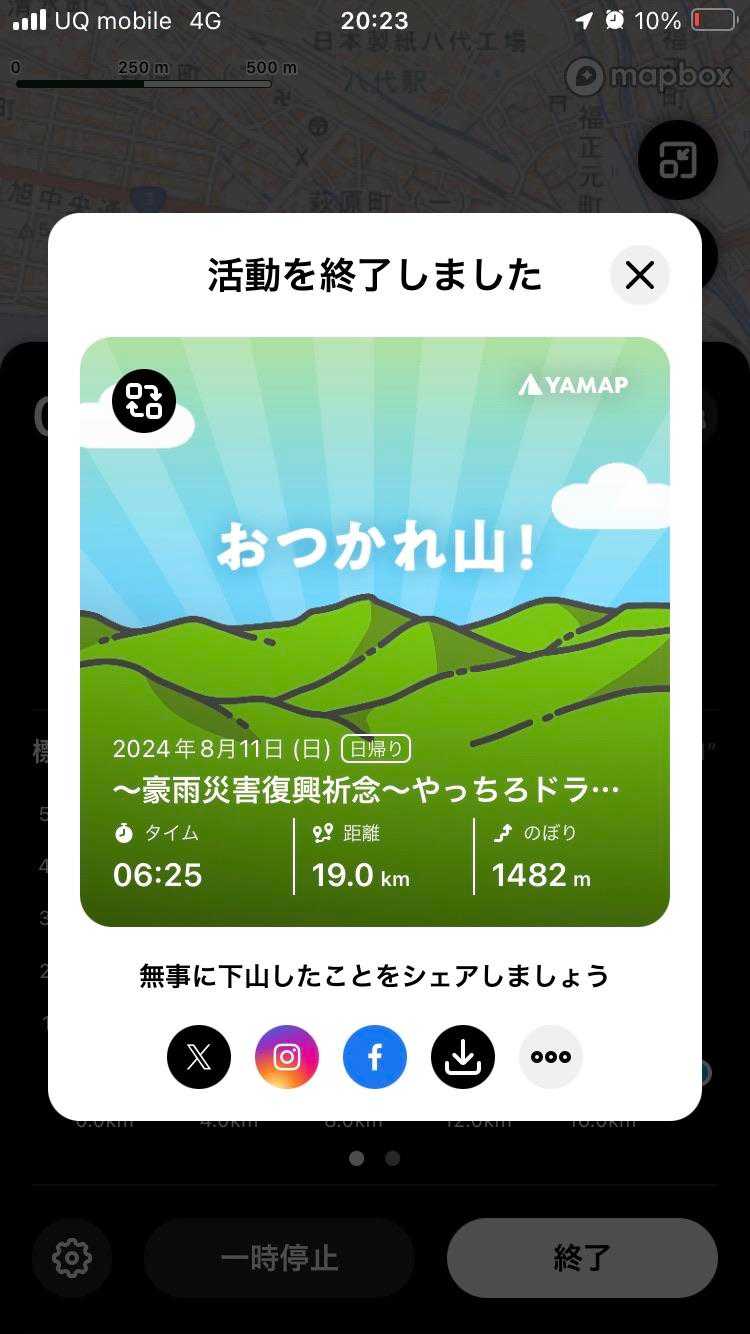Tap the 終了 button
This screenshot has height=1334, width=750.
point(582,1258)
